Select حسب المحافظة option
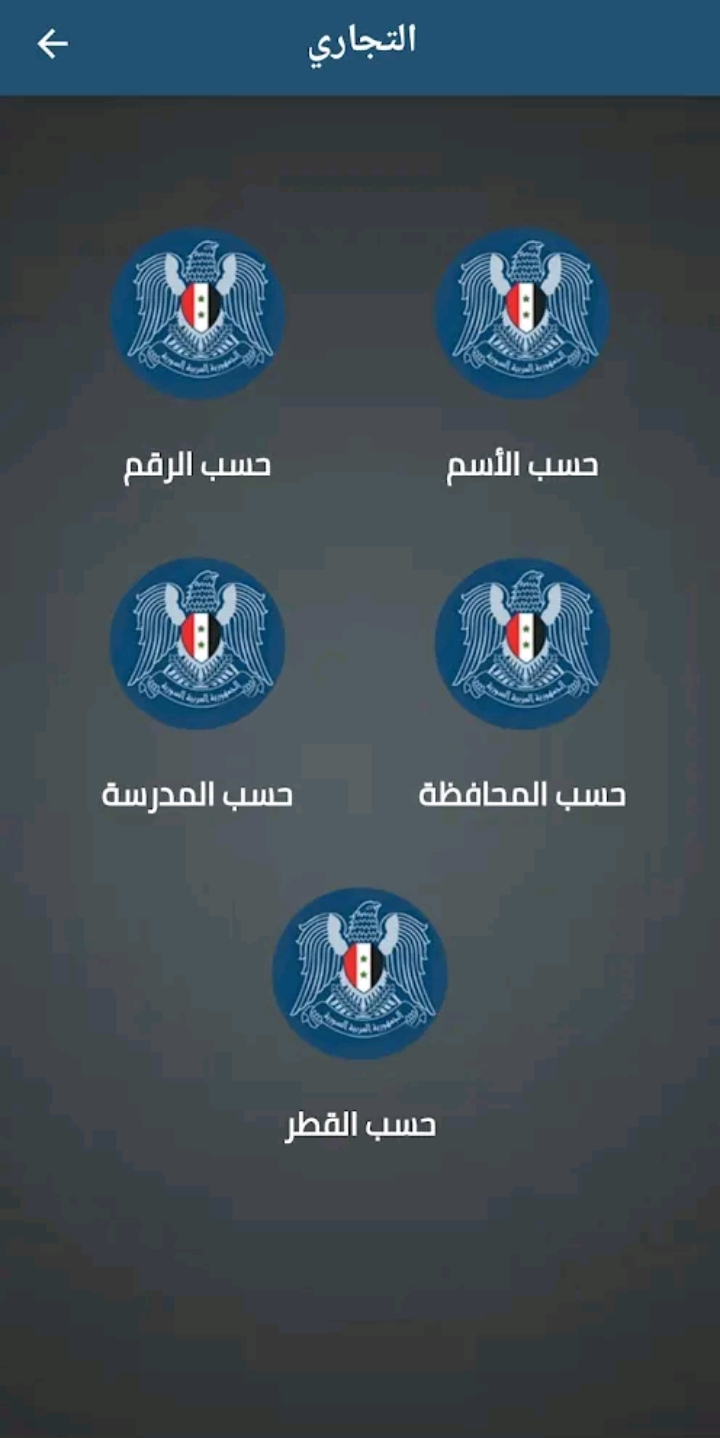Image resolution: width=720 pixels, height=1438 pixels. click(x=522, y=645)
